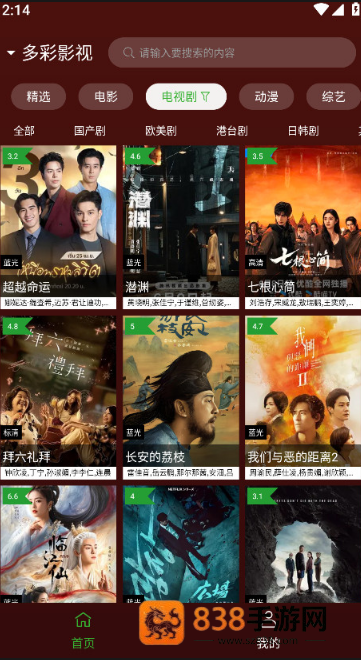The width and height of the screenshot is (361, 660).
Task: Show 日韩剧 dramas
Action: [303, 131]
